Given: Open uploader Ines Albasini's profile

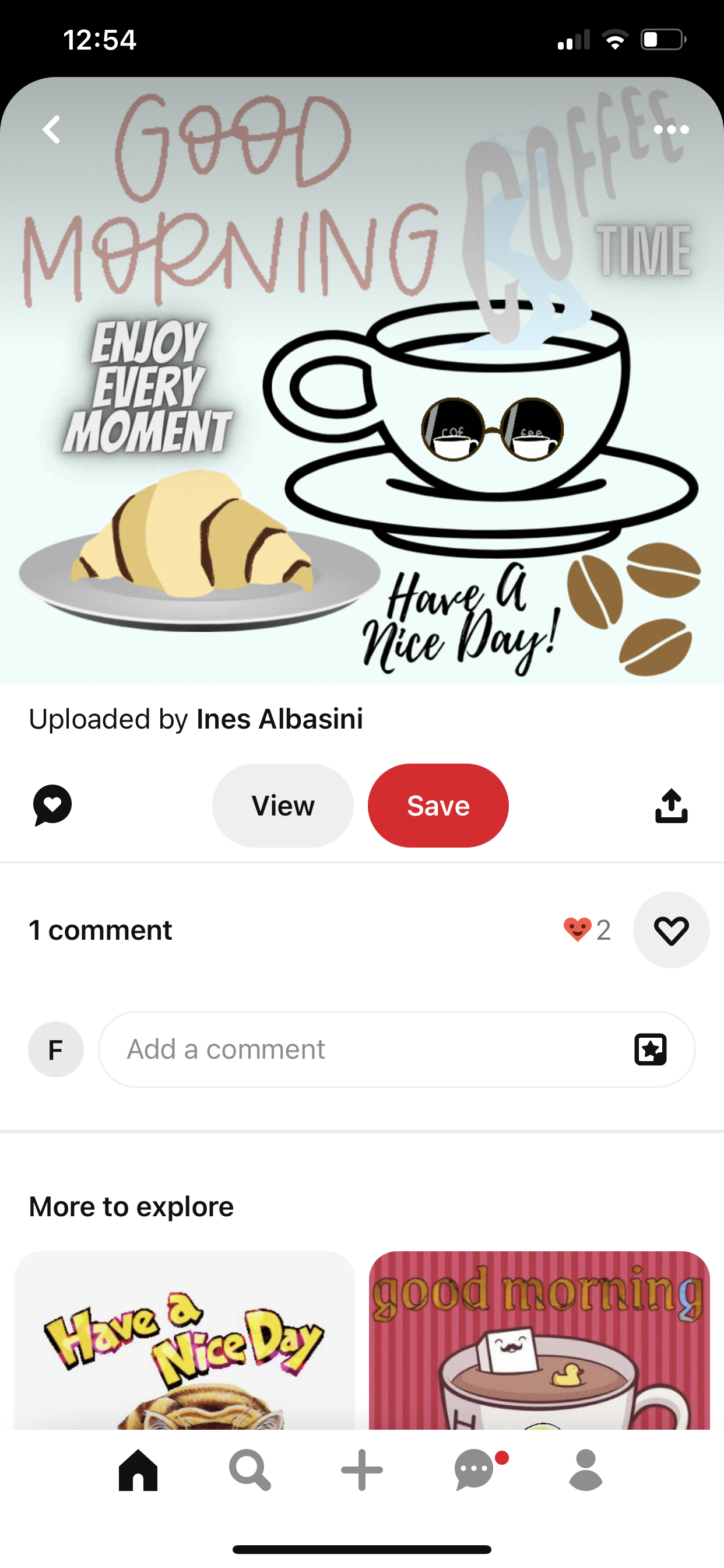Looking at the screenshot, I should 279,719.
